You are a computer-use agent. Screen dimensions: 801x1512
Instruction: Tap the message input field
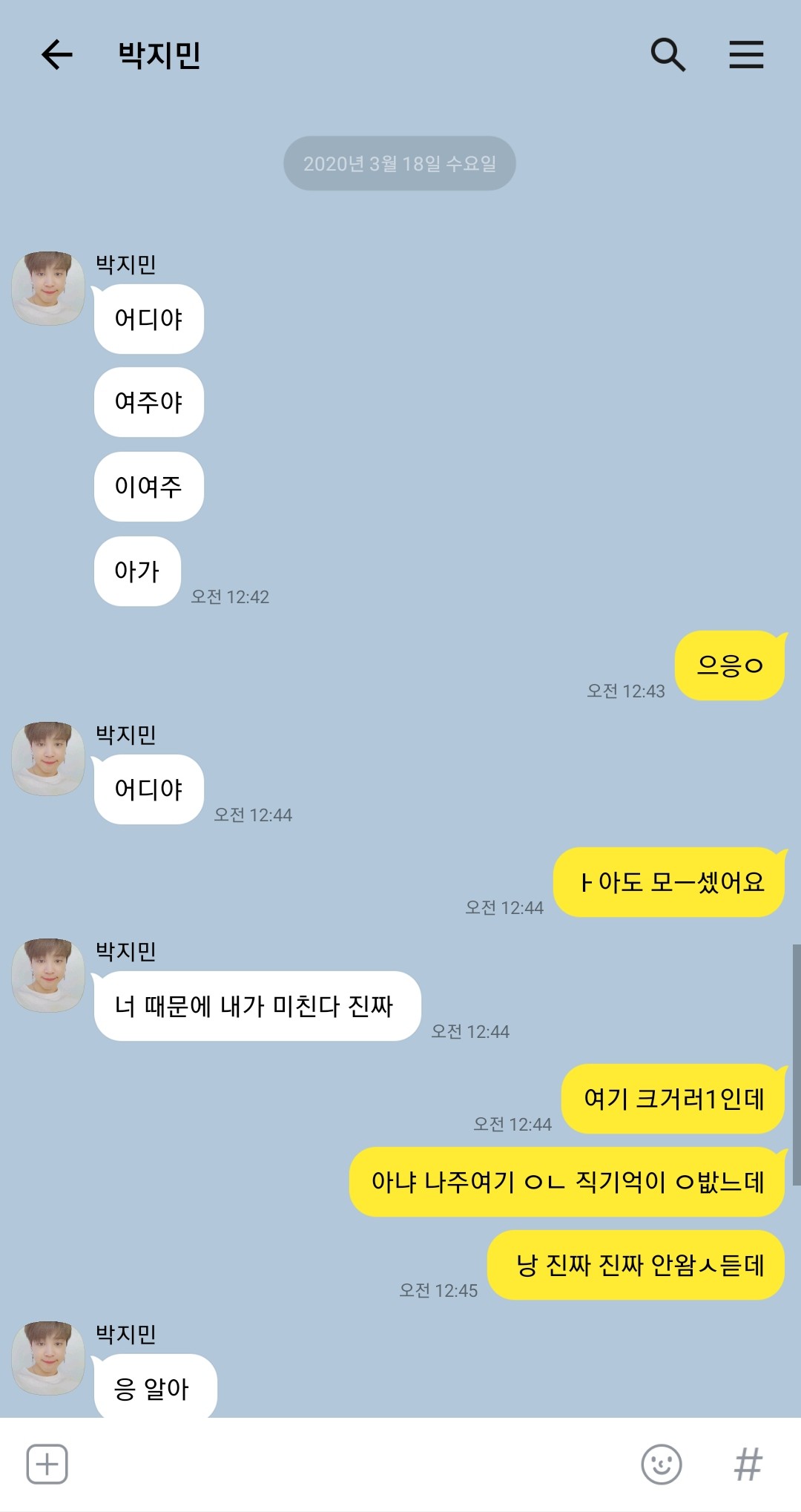click(352, 1464)
